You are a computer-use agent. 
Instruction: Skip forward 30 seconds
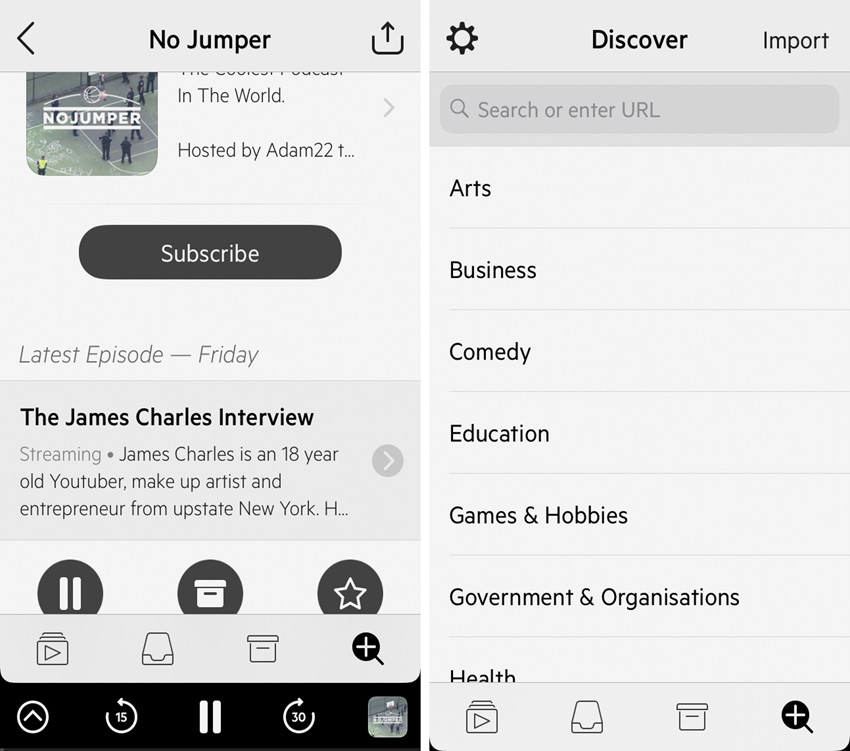click(298, 716)
